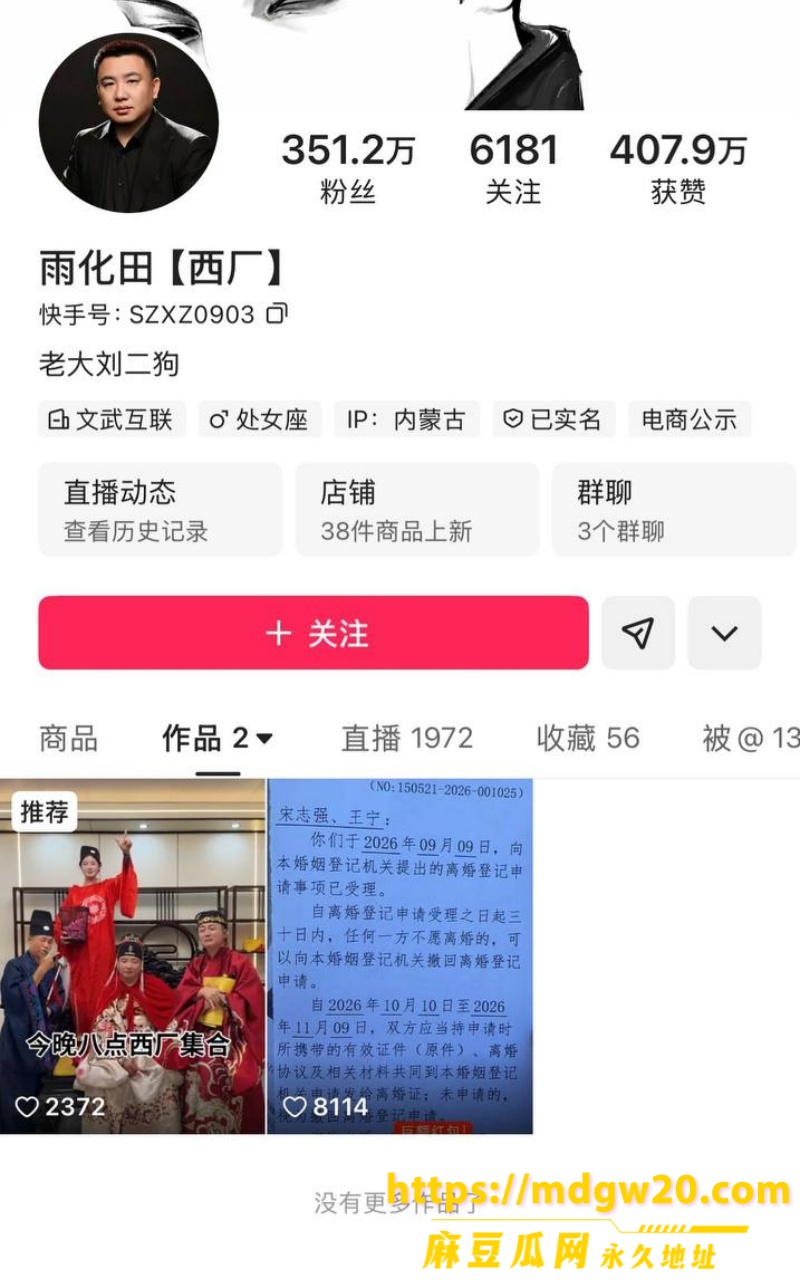This screenshot has height=1280, width=800.
Task: Open the 今晚八点西厂集合 video
Action: [x=132, y=956]
